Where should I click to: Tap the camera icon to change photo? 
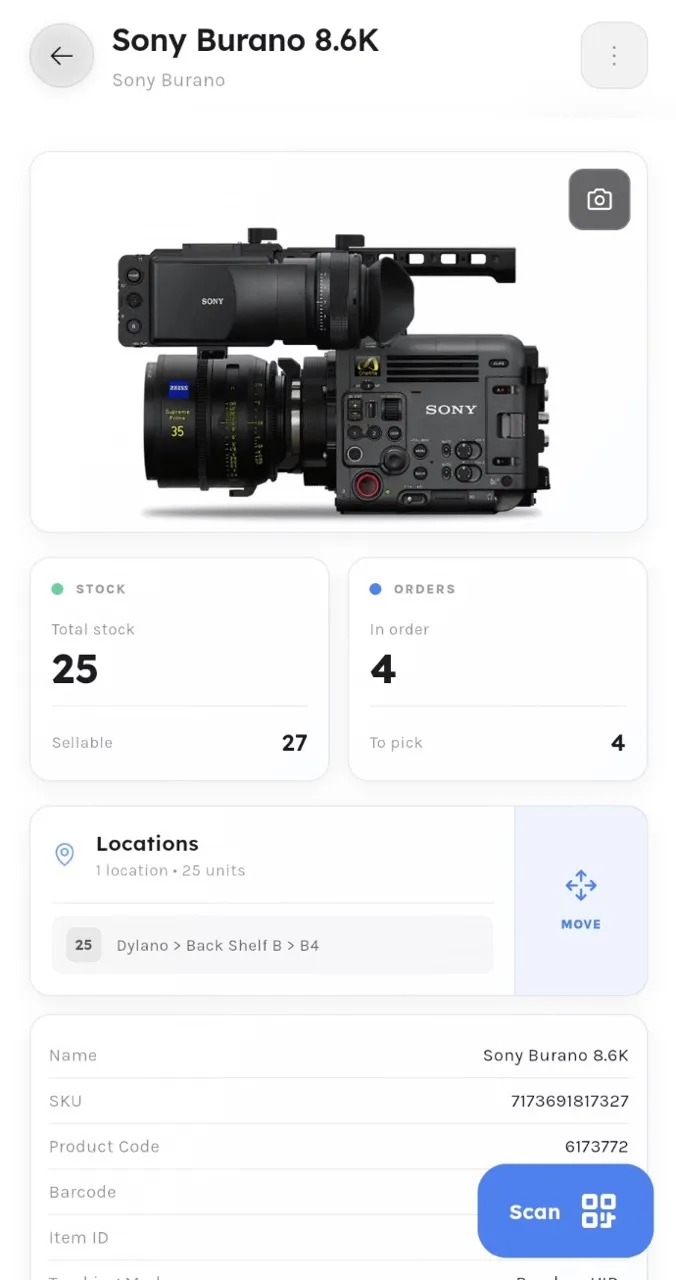(x=599, y=199)
